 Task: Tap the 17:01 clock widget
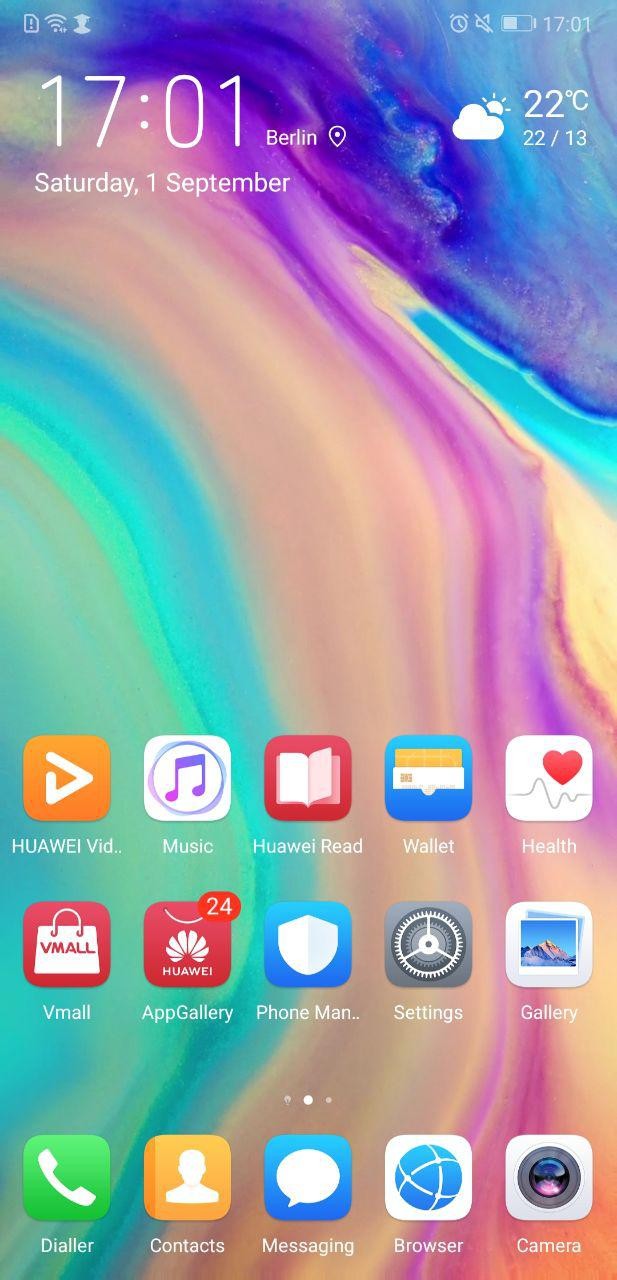click(x=145, y=112)
